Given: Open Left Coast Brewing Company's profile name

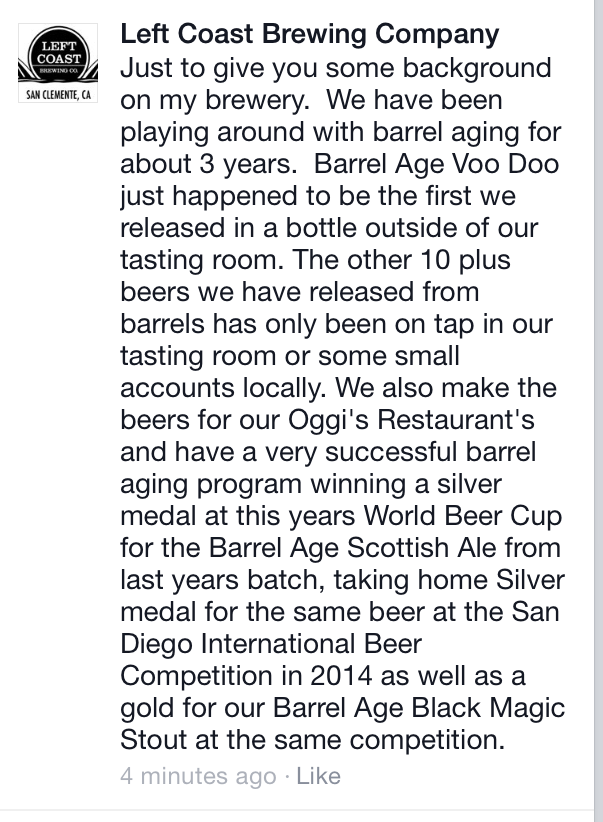Looking at the screenshot, I should pos(309,35).
